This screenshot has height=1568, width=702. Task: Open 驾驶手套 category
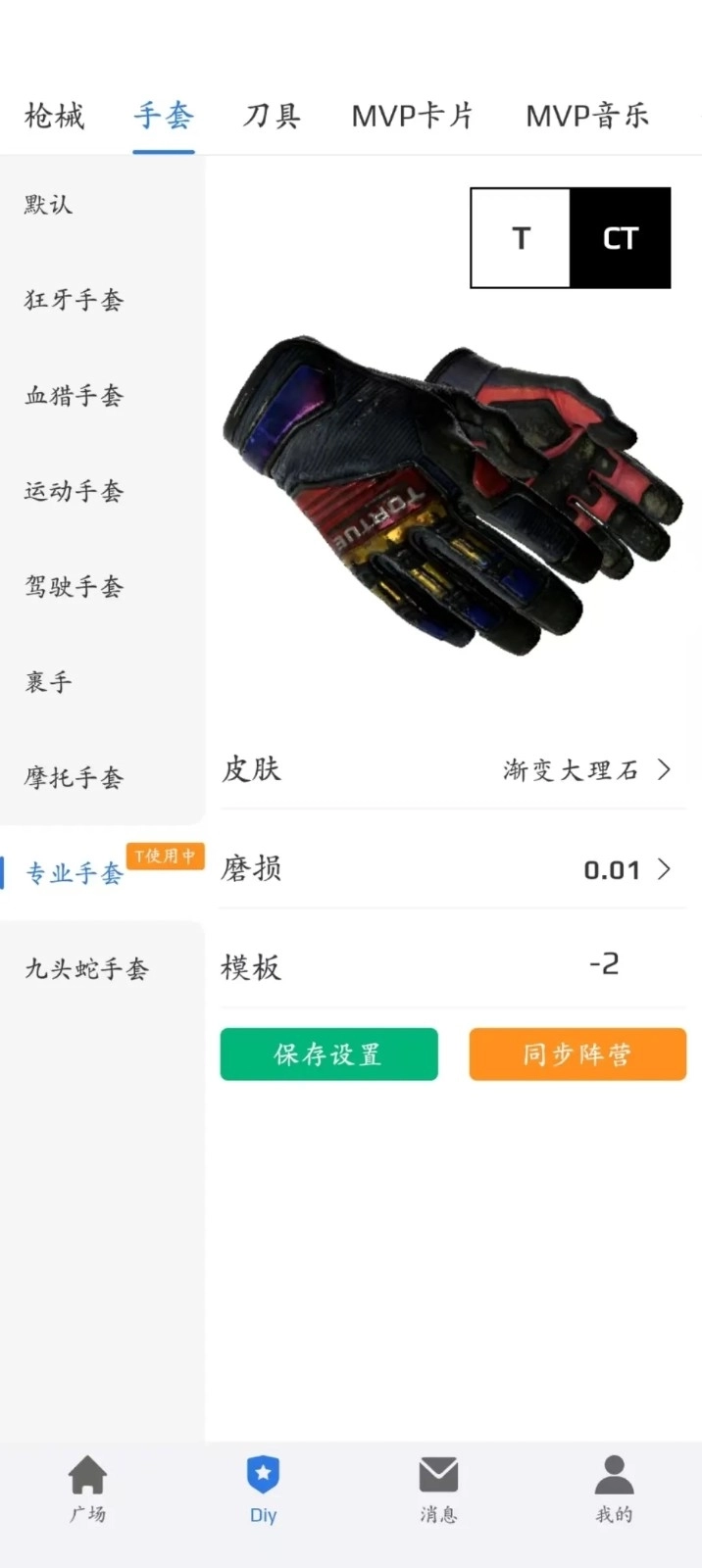tap(75, 587)
